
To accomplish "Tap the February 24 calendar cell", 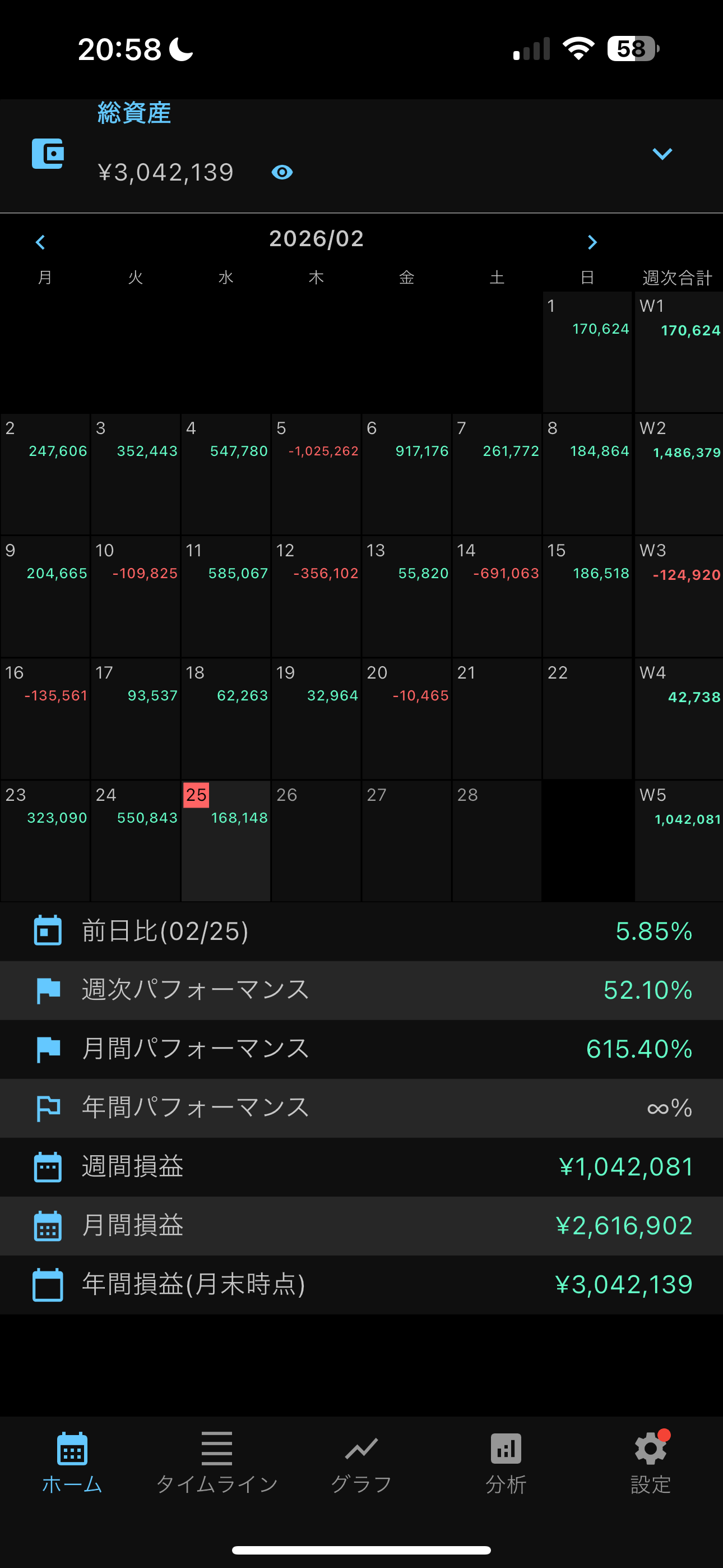I will 135,840.
